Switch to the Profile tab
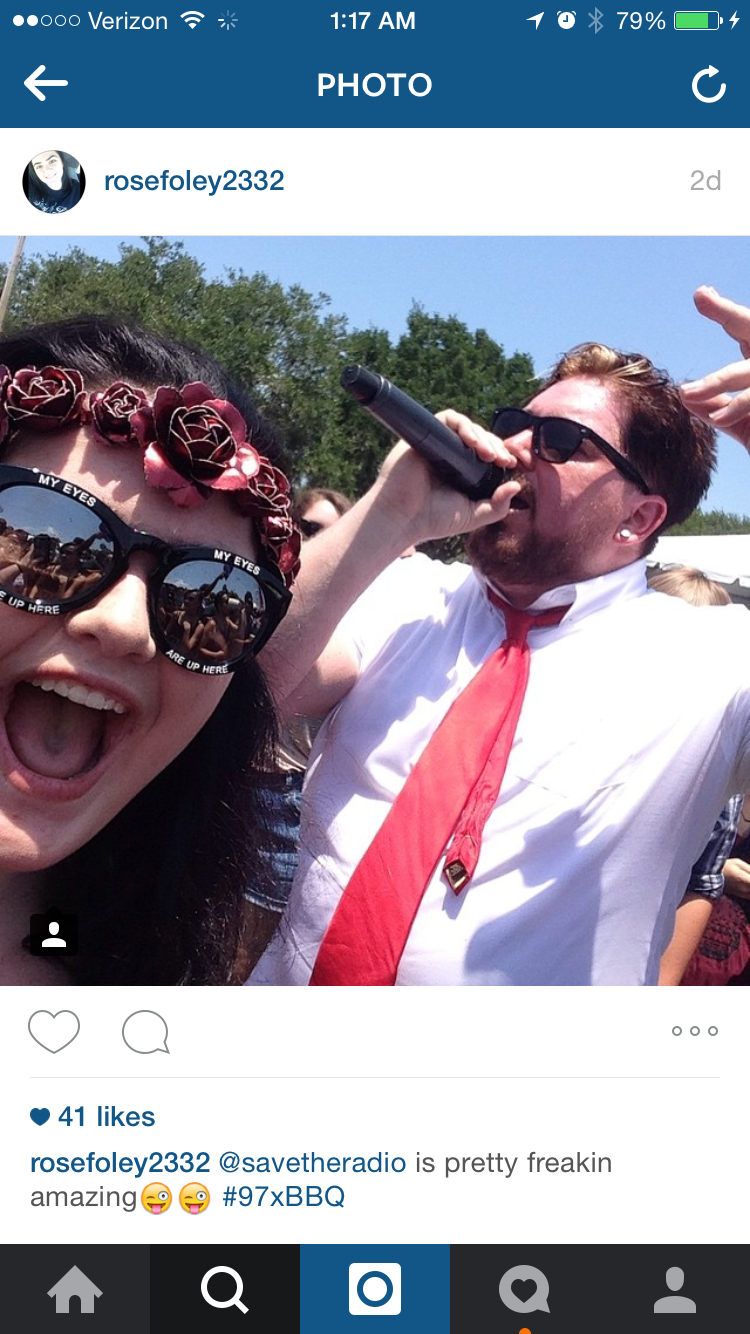750x1334 pixels. point(675,1290)
